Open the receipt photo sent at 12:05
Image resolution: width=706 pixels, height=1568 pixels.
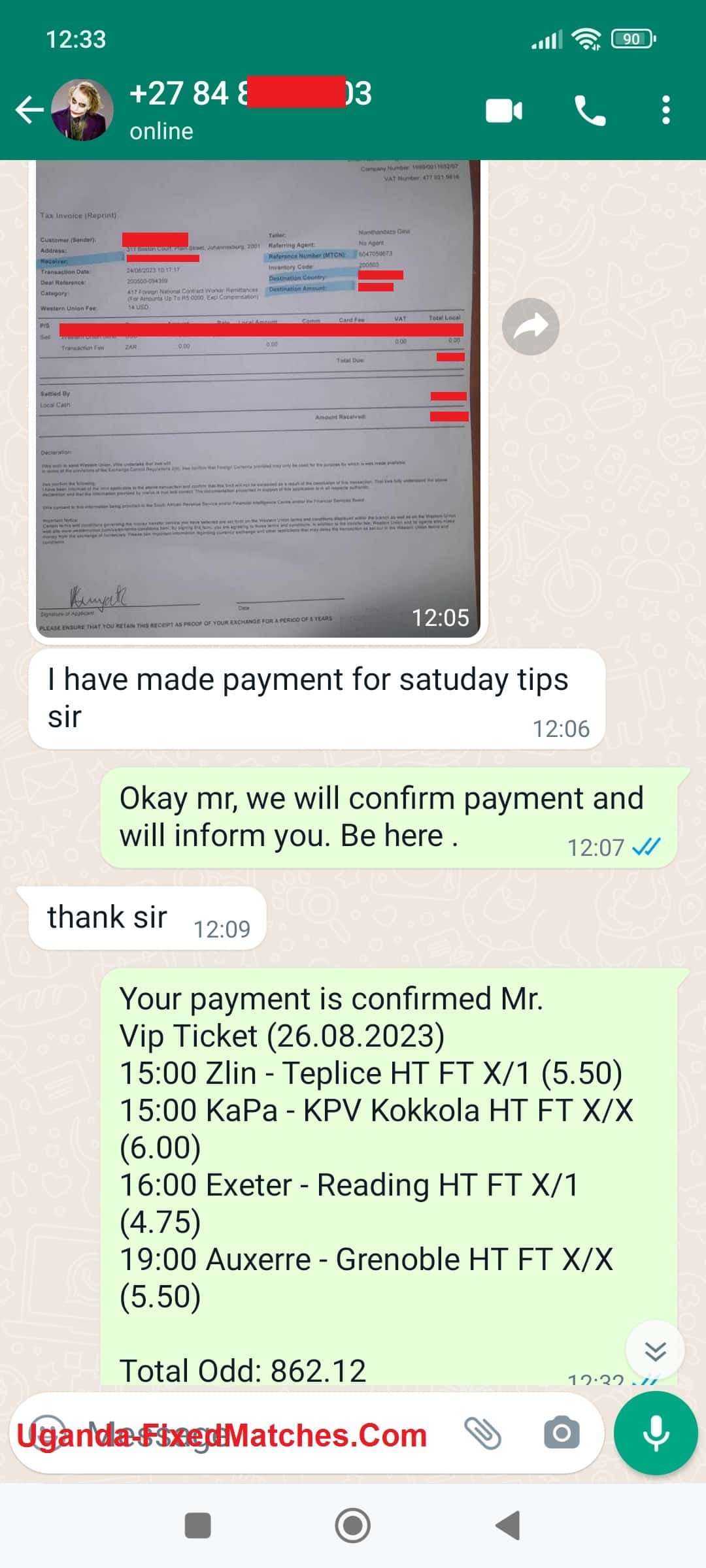tap(258, 399)
